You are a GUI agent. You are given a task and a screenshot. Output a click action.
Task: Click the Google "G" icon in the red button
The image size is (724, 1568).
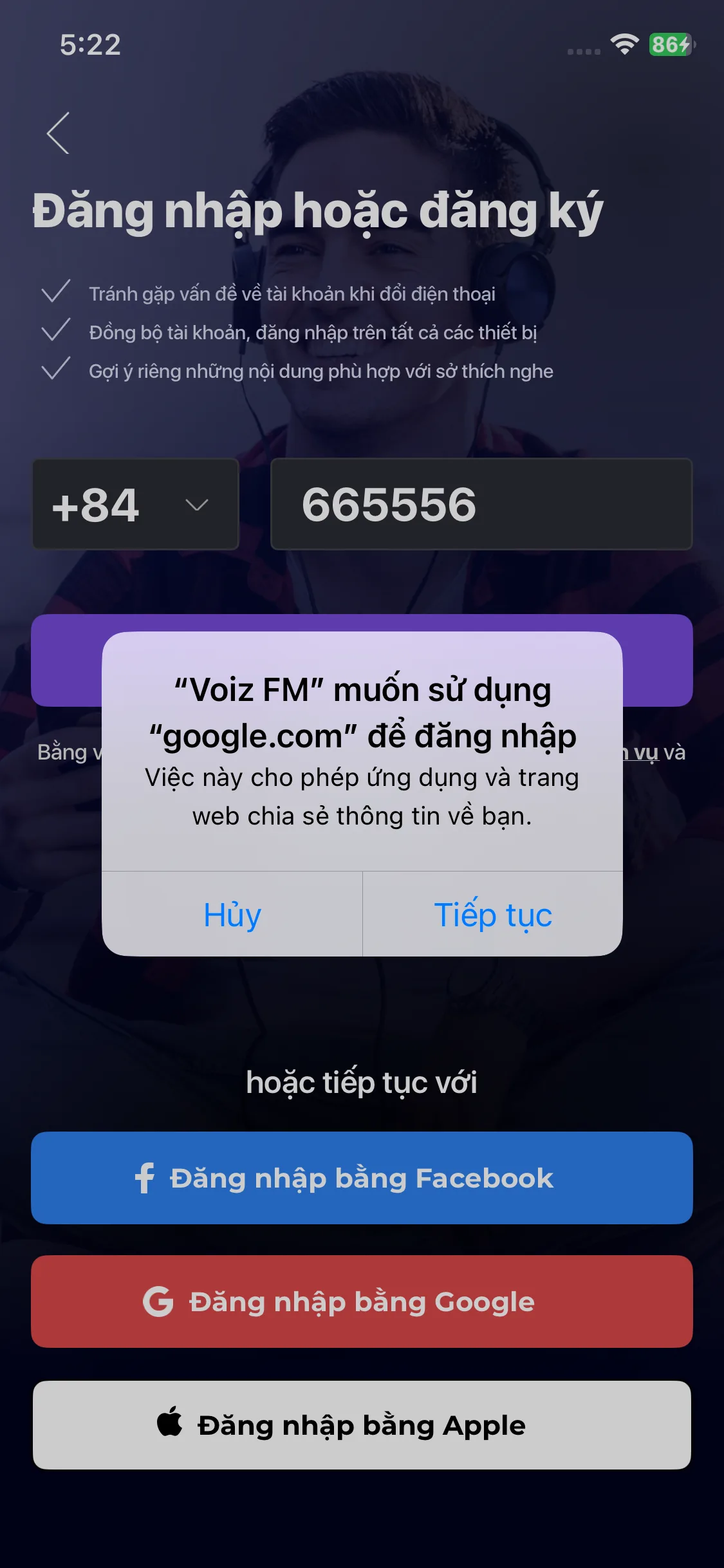point(158,1302)
